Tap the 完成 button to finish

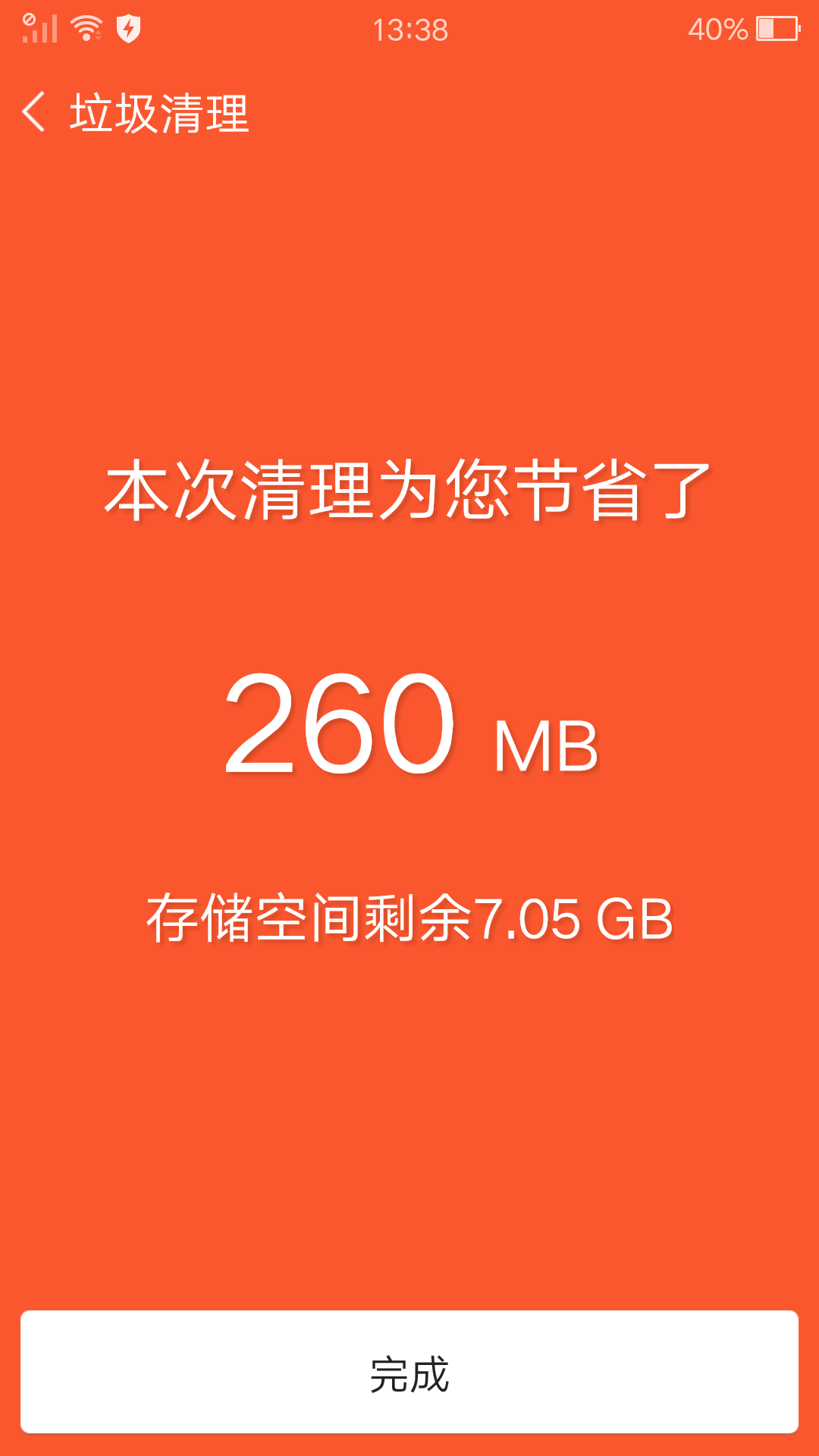coord(409,1372)
